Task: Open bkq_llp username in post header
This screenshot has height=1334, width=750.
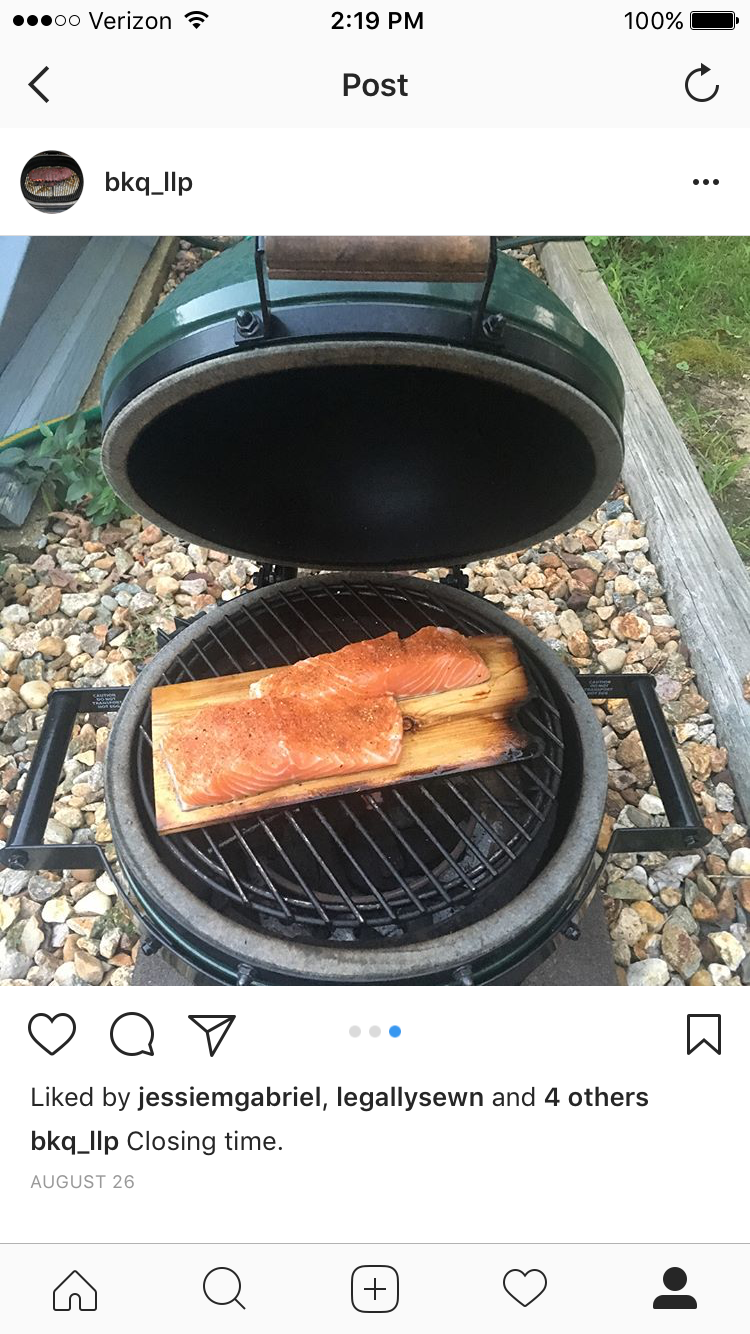Action: [148, 182]
